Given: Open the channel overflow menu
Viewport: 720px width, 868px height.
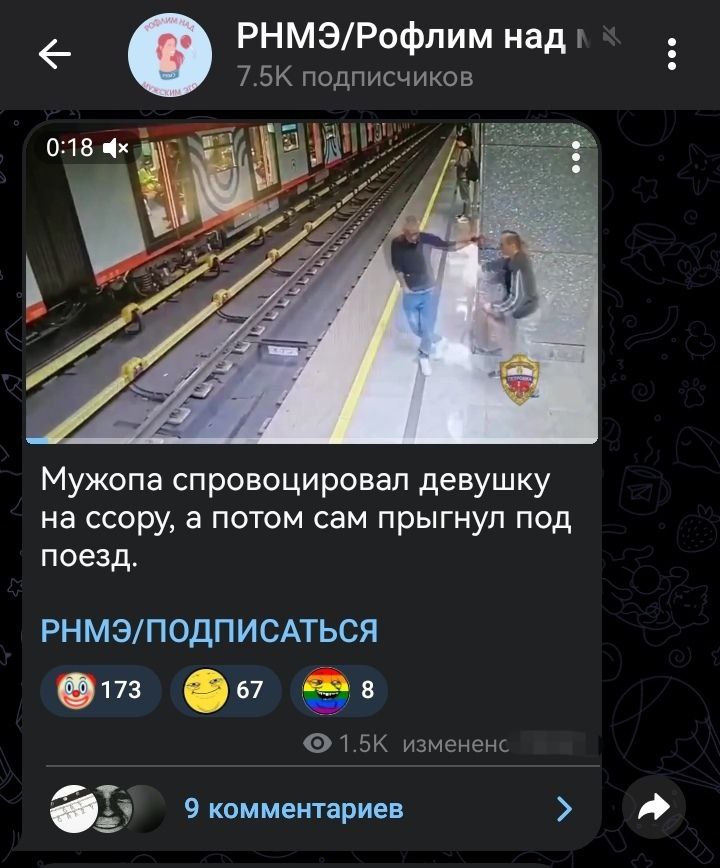Looking at the screenshot, I should click(672, 54).
